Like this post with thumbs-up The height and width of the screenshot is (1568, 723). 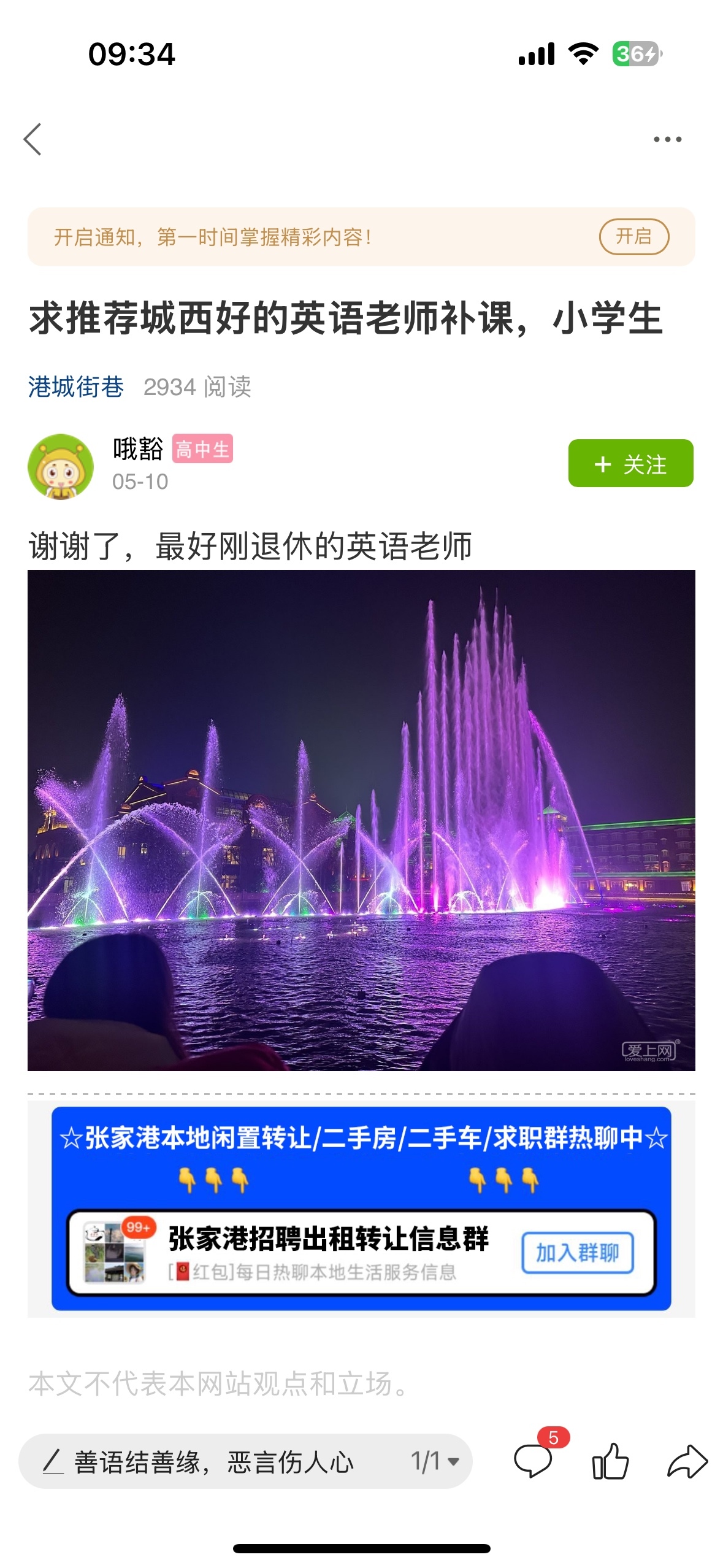[610, 1461]
